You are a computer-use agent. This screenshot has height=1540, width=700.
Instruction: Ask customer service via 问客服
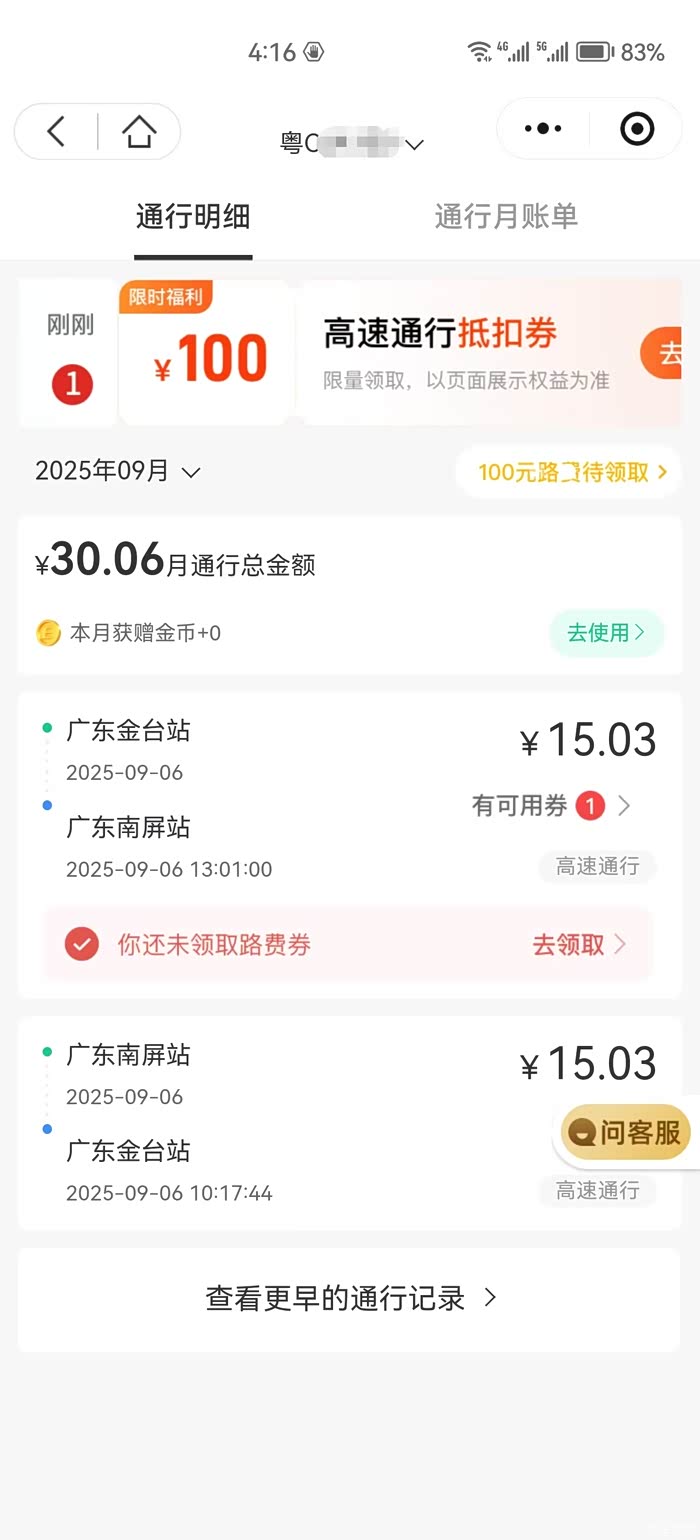point(627,1133)
